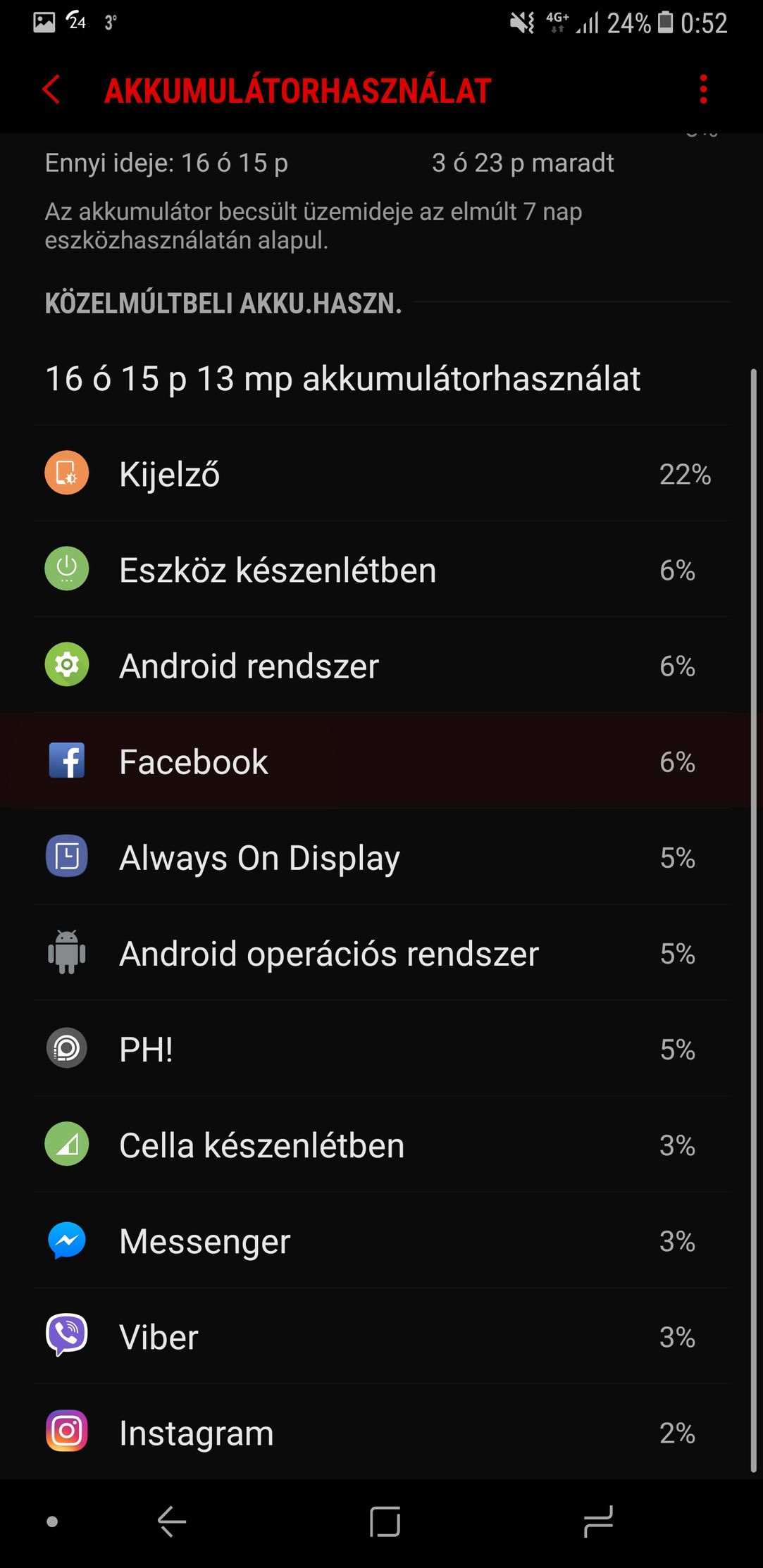Open the three-dot overflow menu
Screen dimensions: 763x1568
click(702, 90)
